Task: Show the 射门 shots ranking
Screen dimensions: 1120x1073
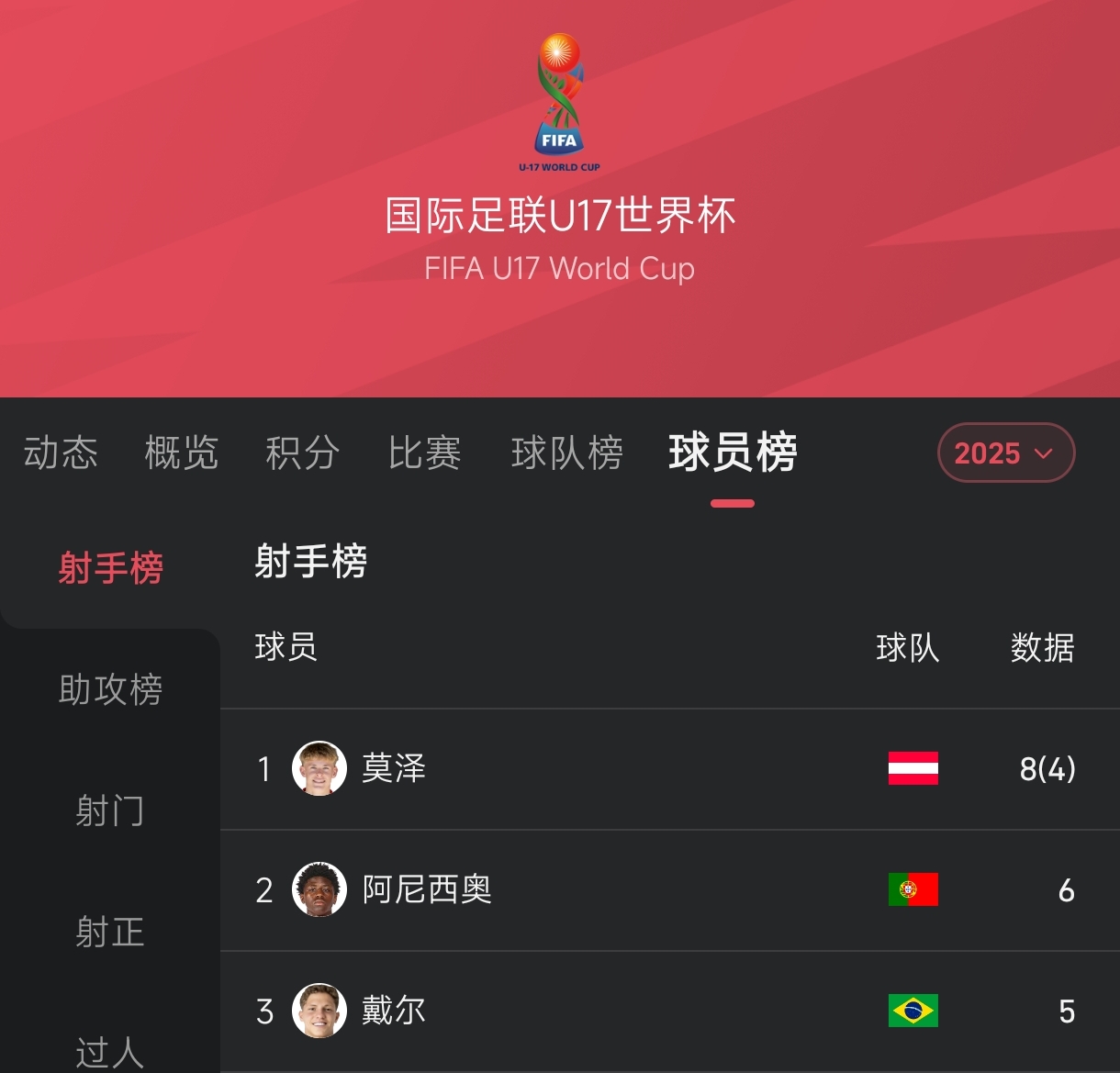Action: [110, 810]
